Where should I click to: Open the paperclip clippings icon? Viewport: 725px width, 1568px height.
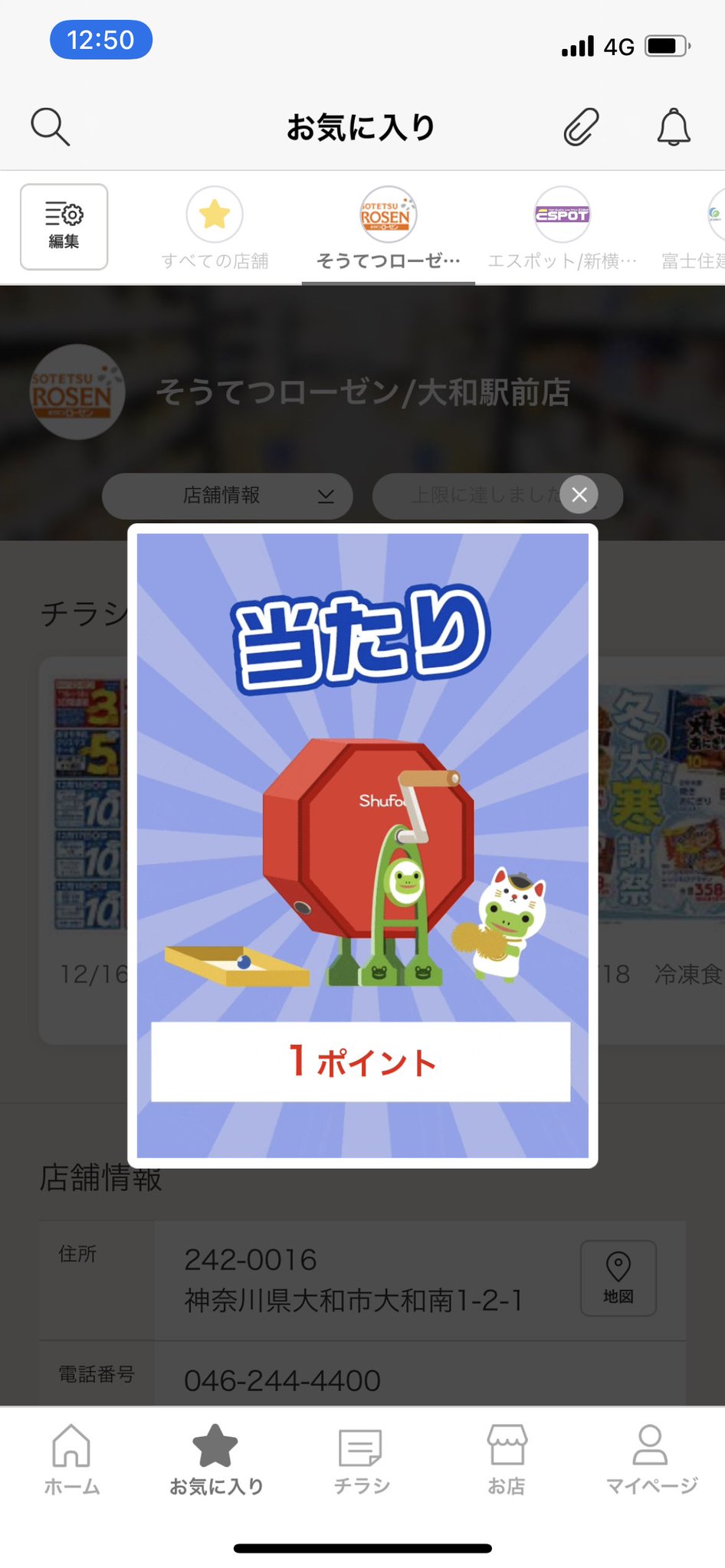pos(581,127)
